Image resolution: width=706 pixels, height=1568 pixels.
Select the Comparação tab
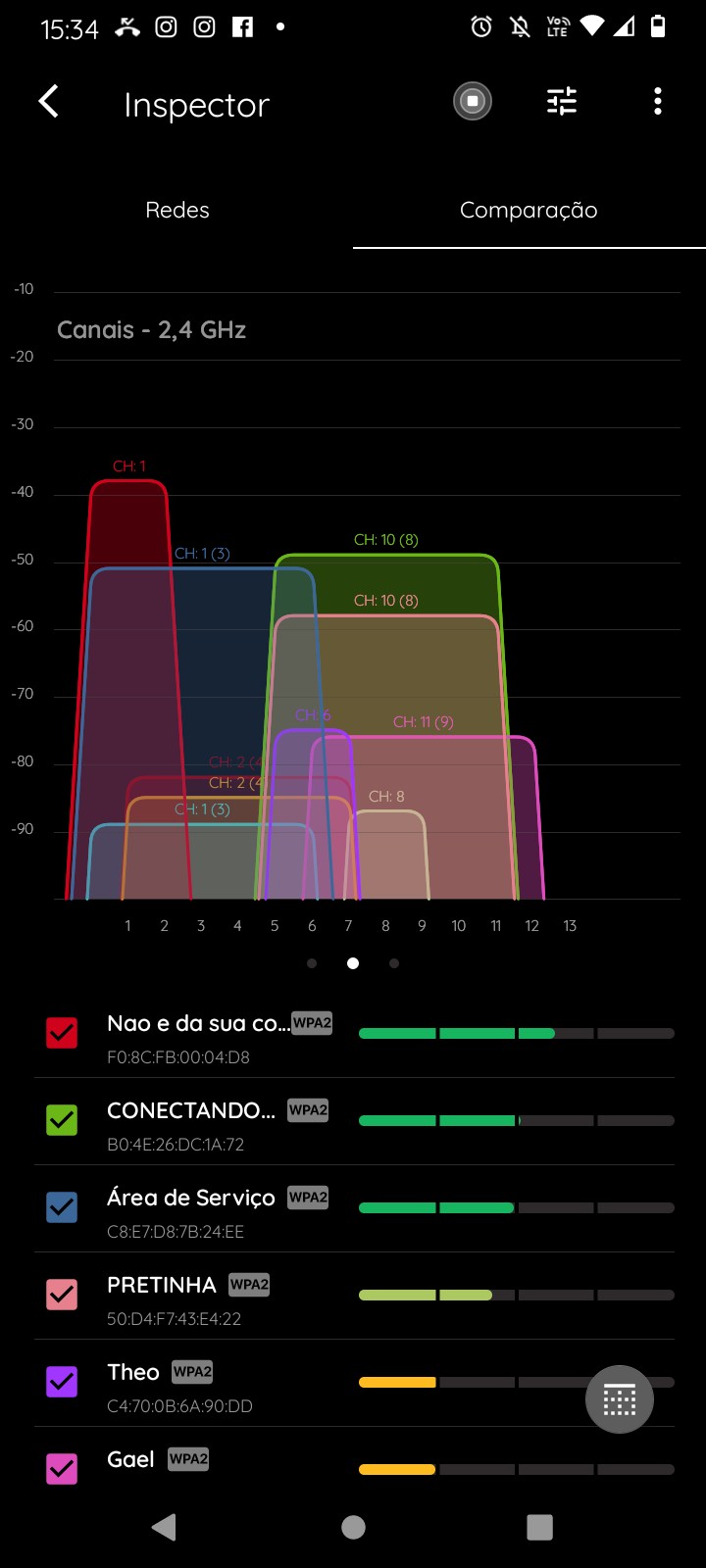[x=529, y=210]
